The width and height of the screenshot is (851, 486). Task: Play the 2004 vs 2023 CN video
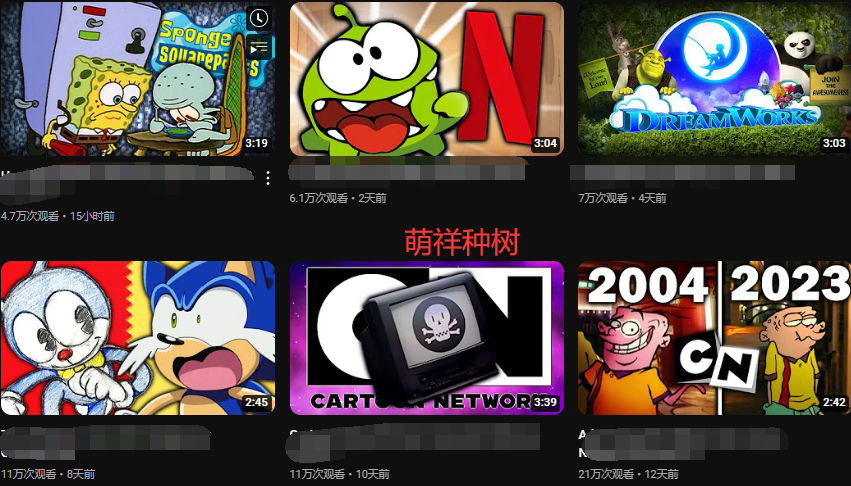(x=714, y=338)
